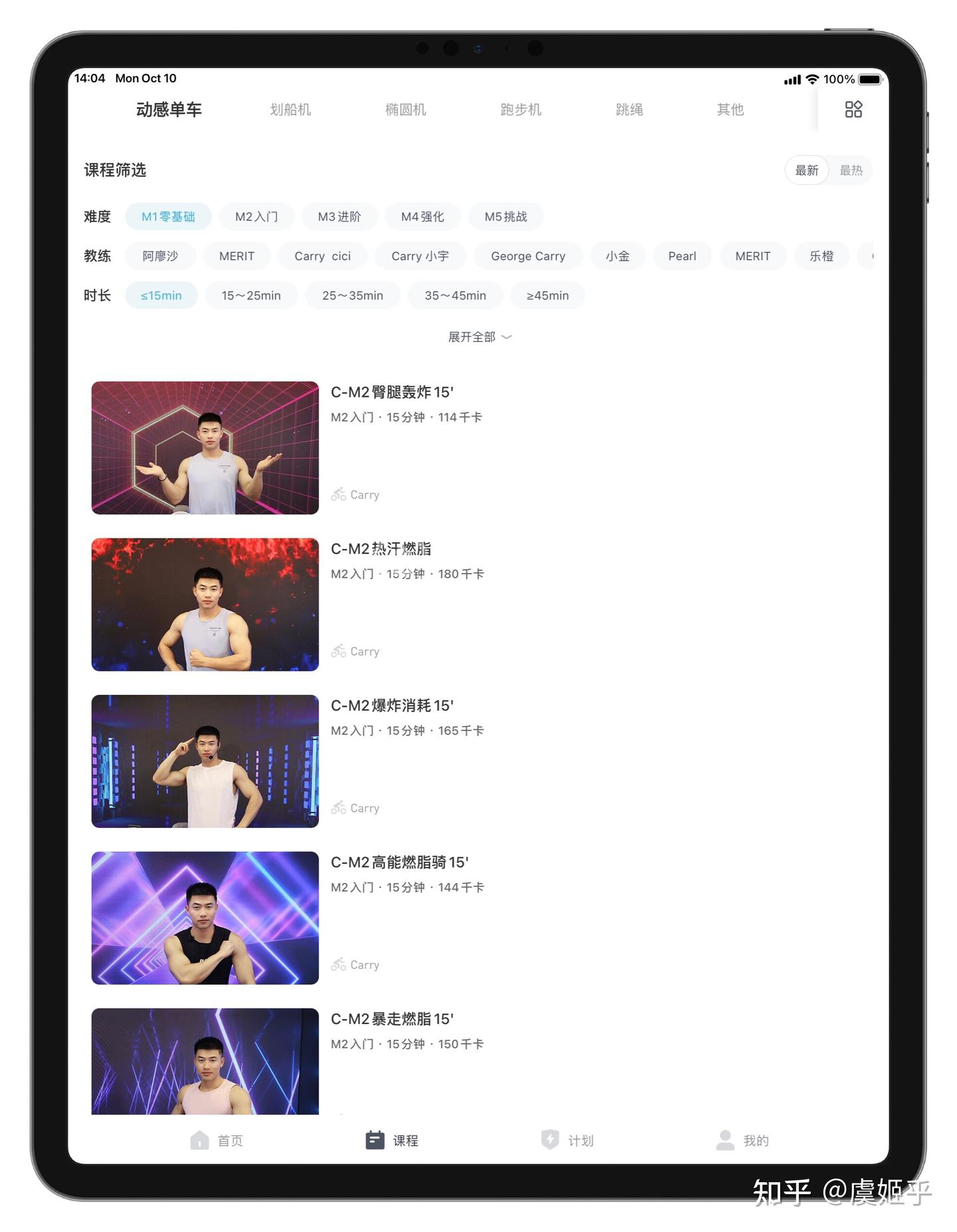Select the 跳绳 tab
957x1232 pixels.
pyautogui.click(x=629, y=109)
